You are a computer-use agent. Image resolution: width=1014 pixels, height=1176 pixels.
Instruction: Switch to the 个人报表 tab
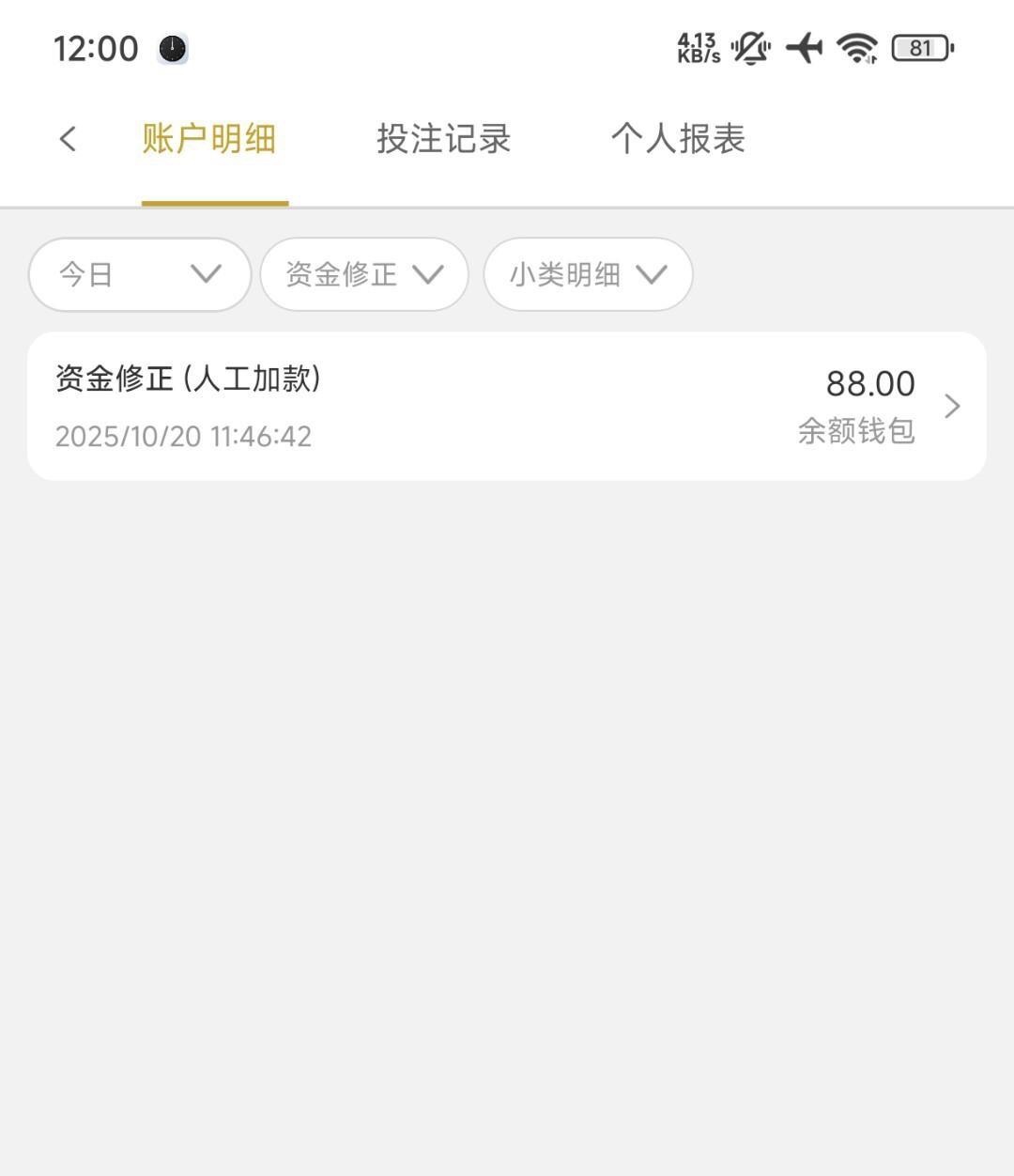pyautogui.click(x=678, y=139)
